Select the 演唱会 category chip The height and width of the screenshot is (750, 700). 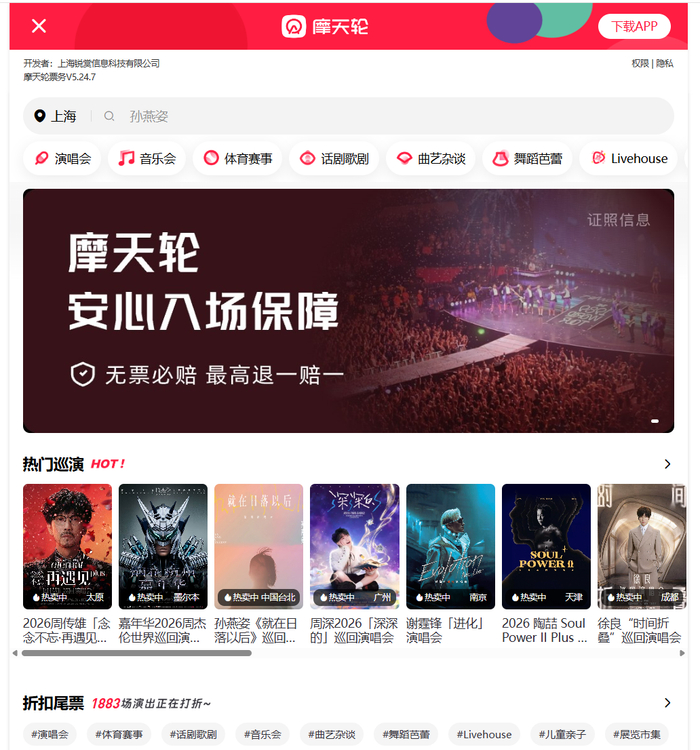pyautogui.click(x=63, y=158)
